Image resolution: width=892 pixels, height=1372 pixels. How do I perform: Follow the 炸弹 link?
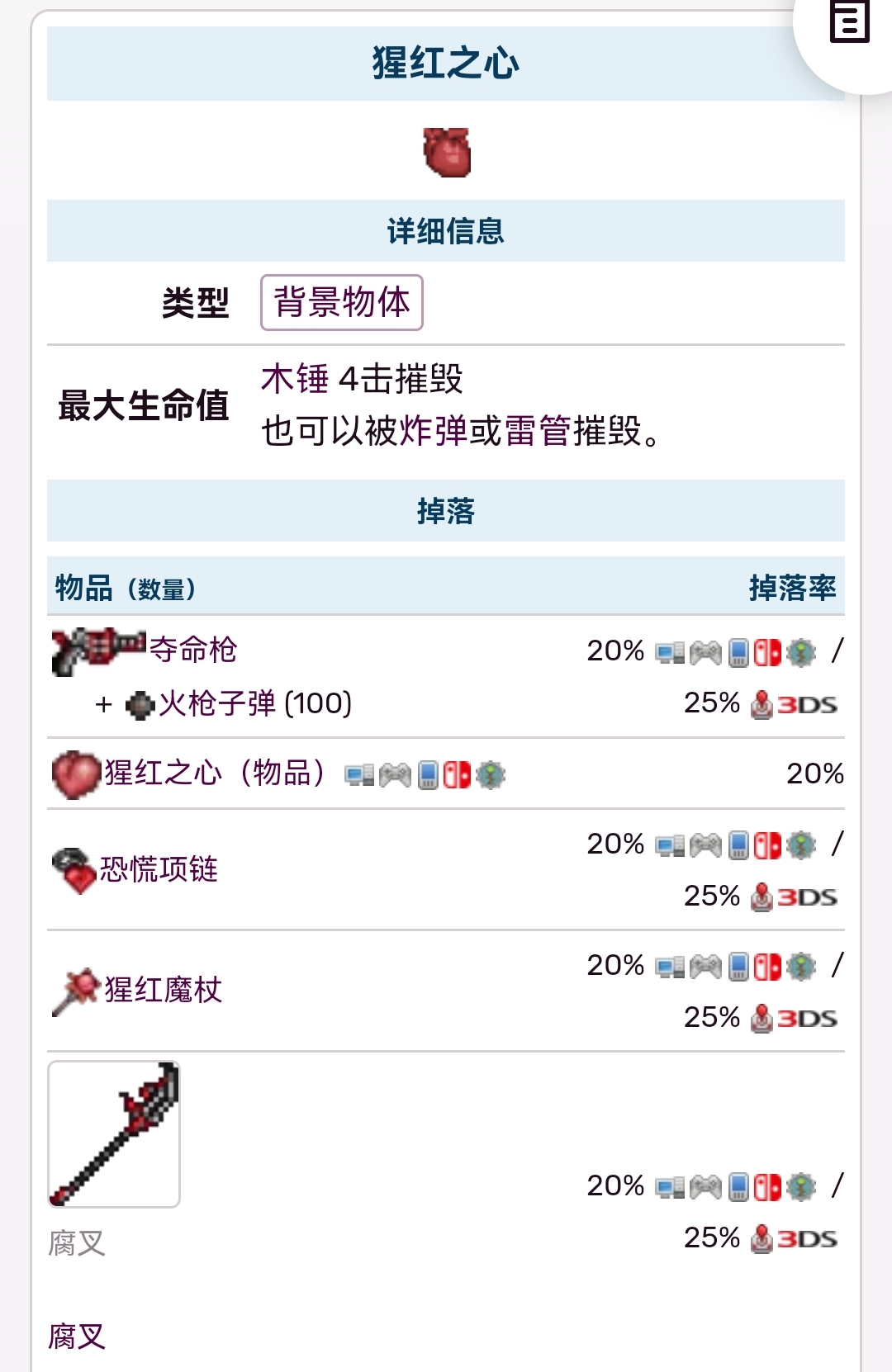coord(433,430)
